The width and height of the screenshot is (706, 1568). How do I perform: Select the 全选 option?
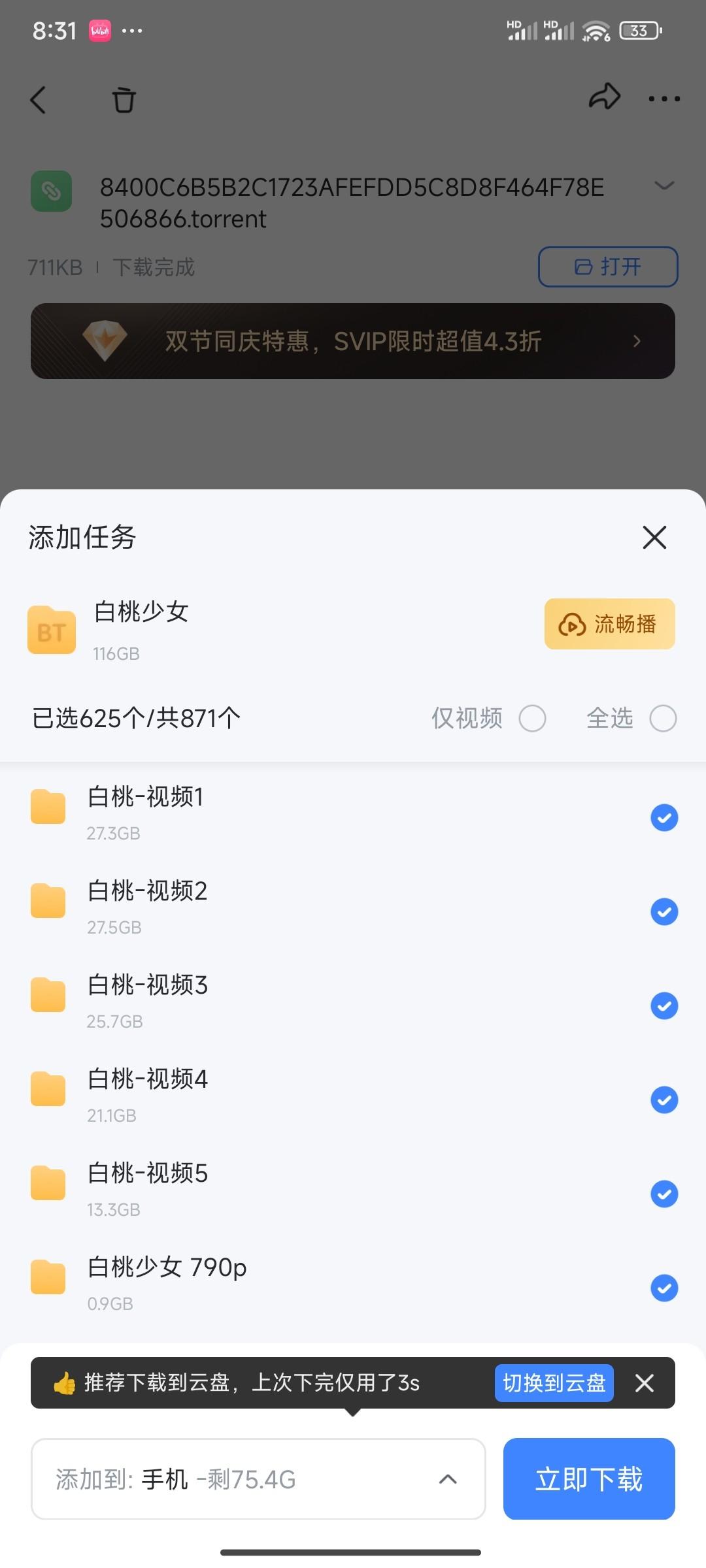[663, 719]
